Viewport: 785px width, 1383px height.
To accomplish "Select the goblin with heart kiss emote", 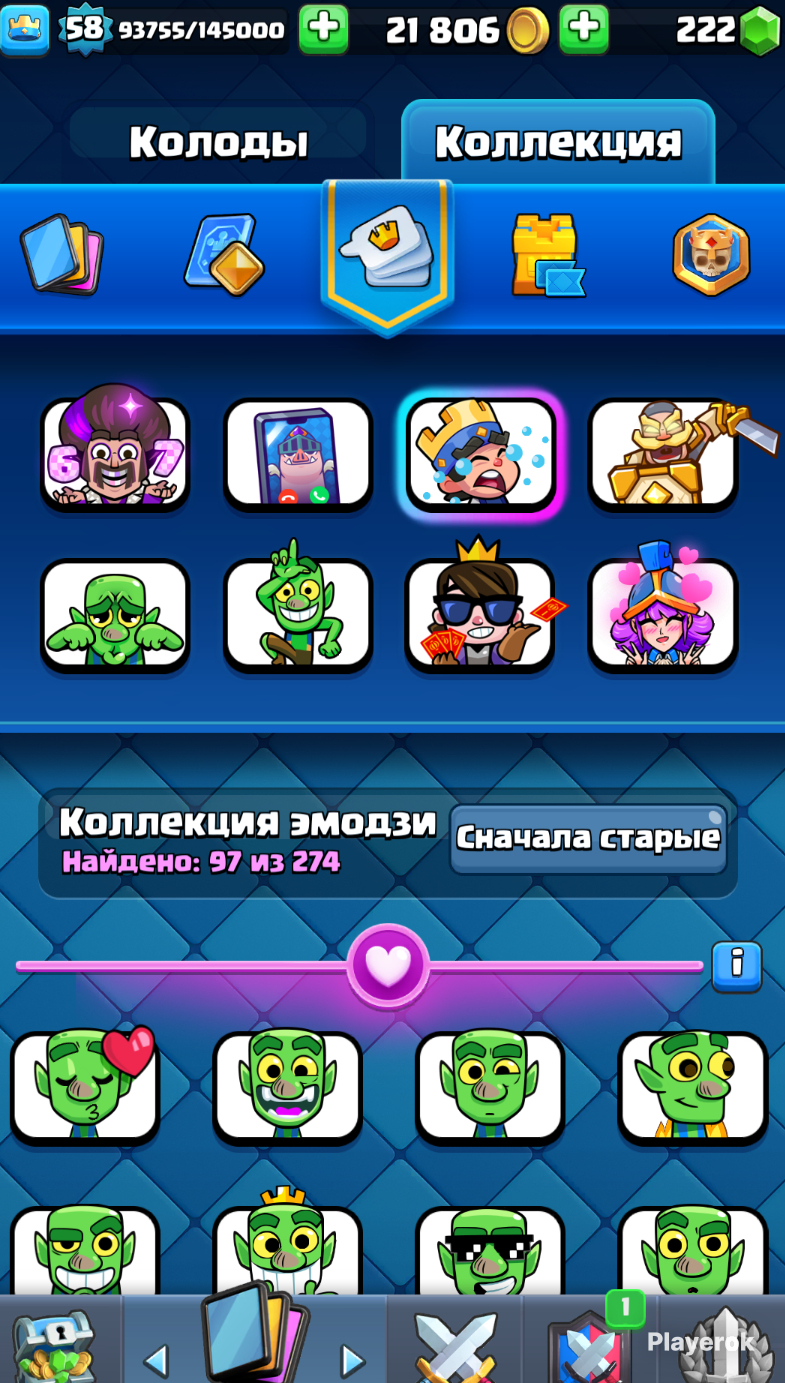I will tap(86, 1087).
